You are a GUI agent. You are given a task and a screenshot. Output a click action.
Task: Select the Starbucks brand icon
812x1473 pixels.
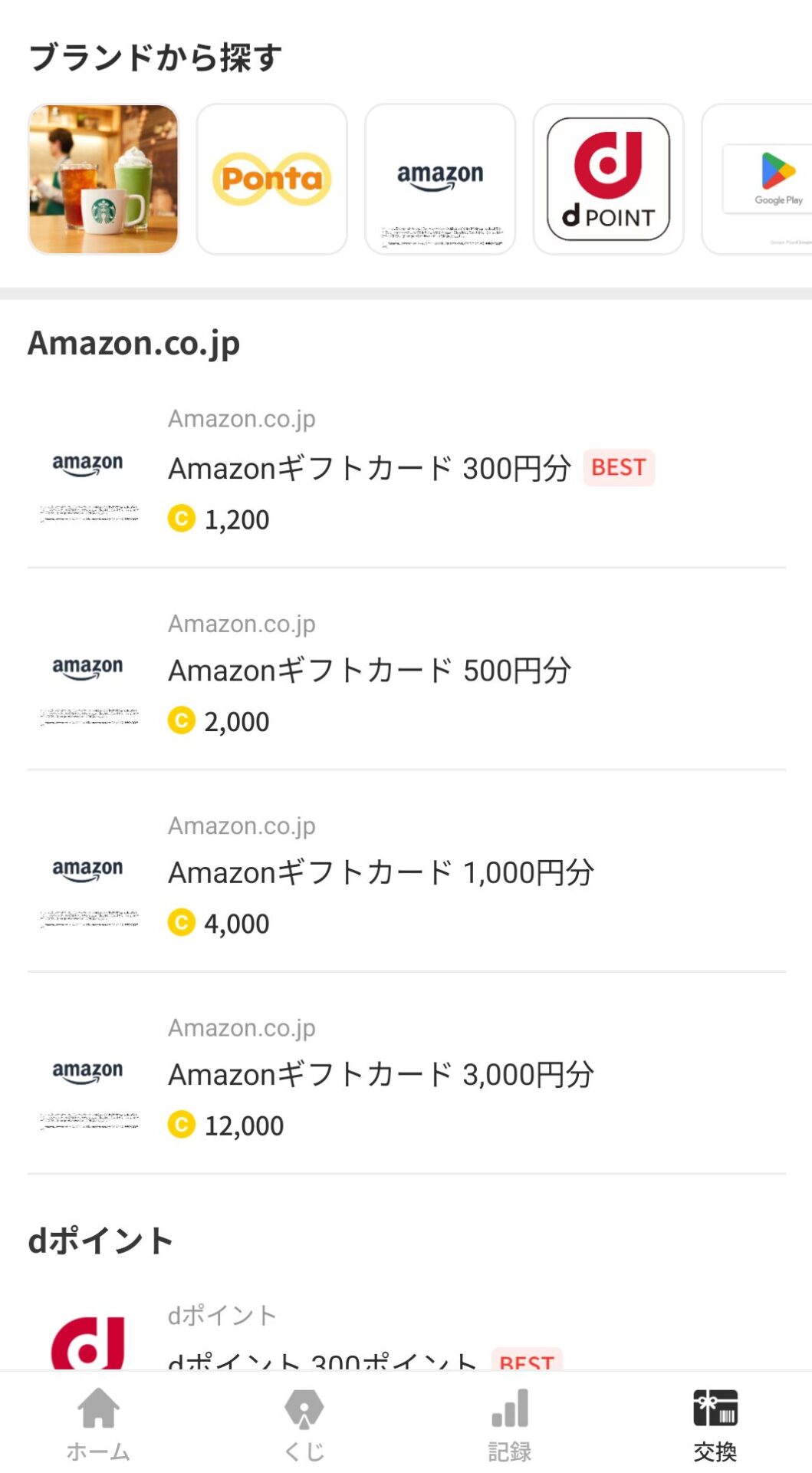coord(103,178)
